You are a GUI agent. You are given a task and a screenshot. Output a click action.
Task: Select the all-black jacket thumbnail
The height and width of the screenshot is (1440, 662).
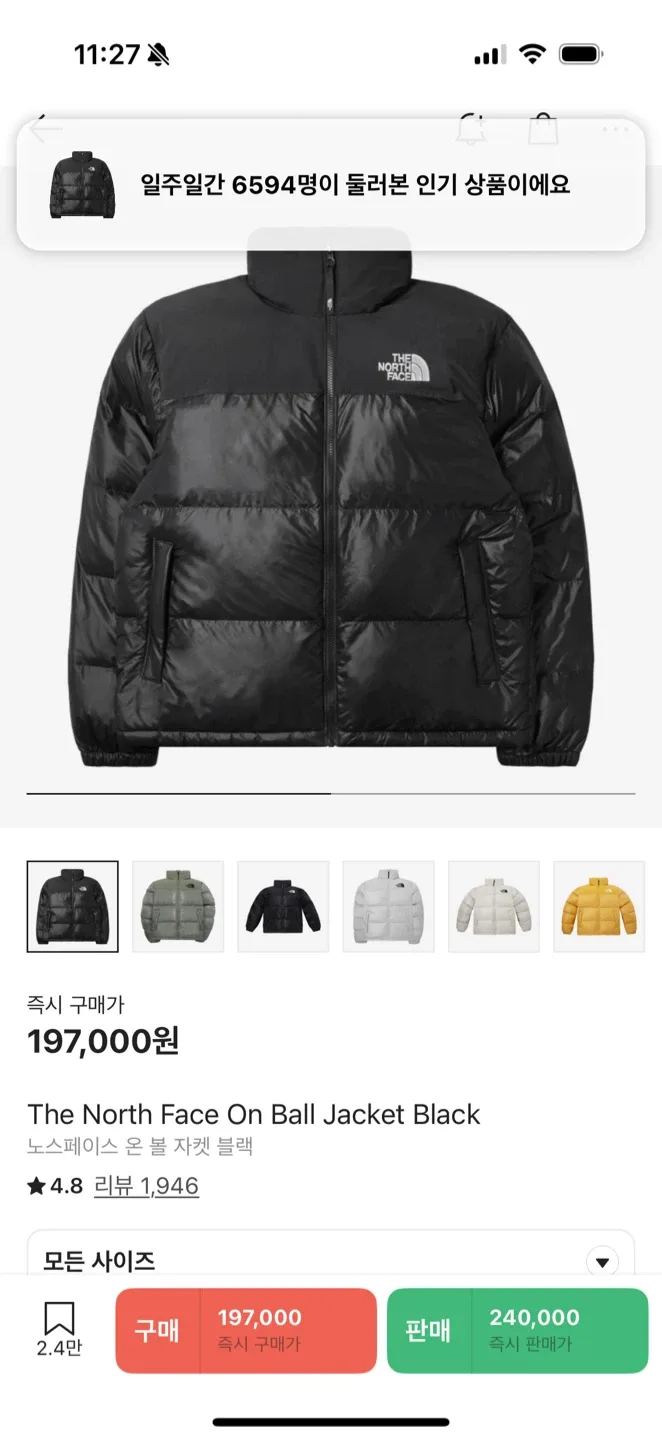[x=283, y=906]
